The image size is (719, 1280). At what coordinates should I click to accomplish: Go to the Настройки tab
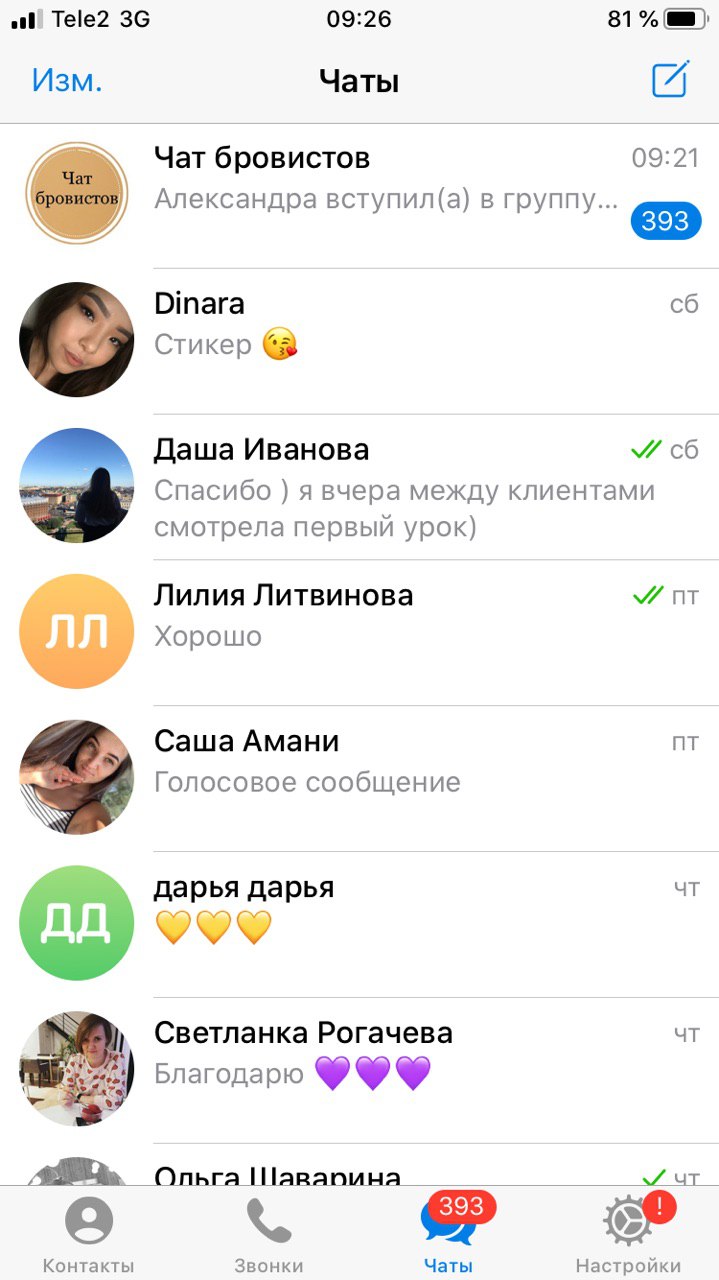point(629,1235)
